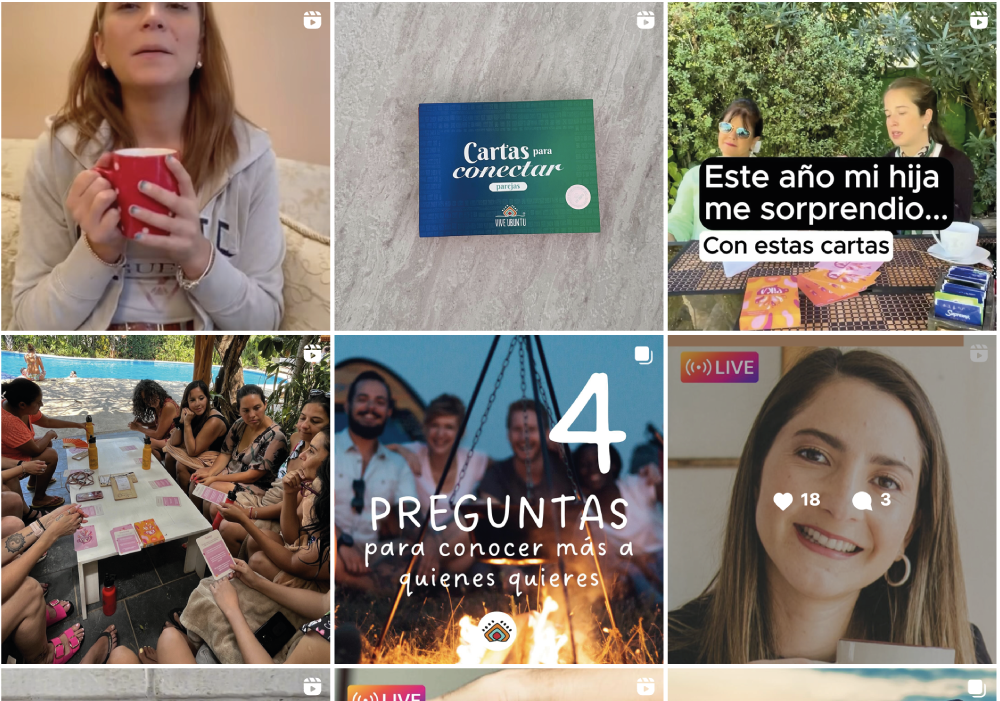This screenshot has height=701, width=1000.
Task: Open the Cartas para conectar box reel
Action: tap(498, 166)
